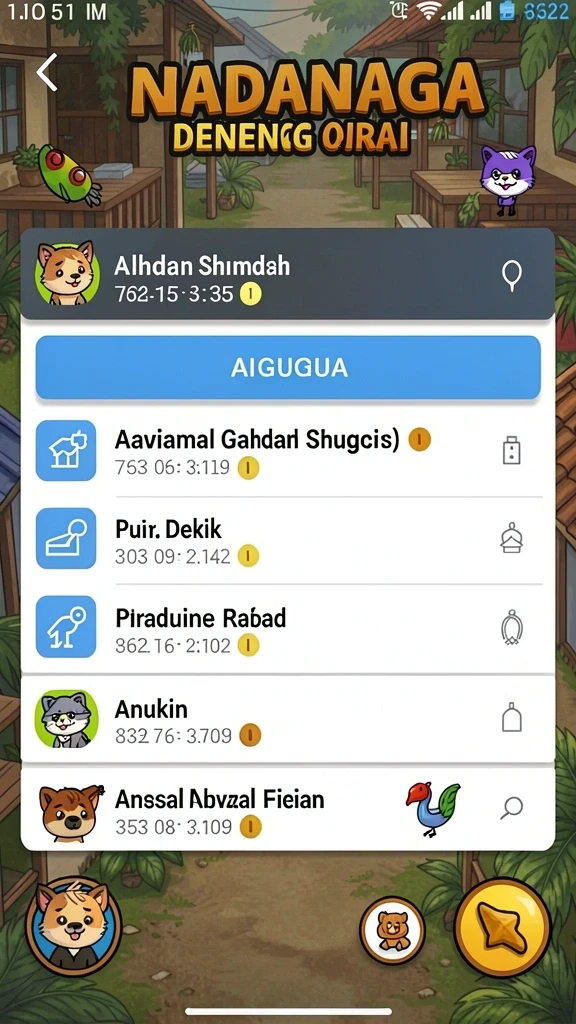Open the Piraduine Rabad entry
Screen dimensions: 576x1024
click(288, 628)
